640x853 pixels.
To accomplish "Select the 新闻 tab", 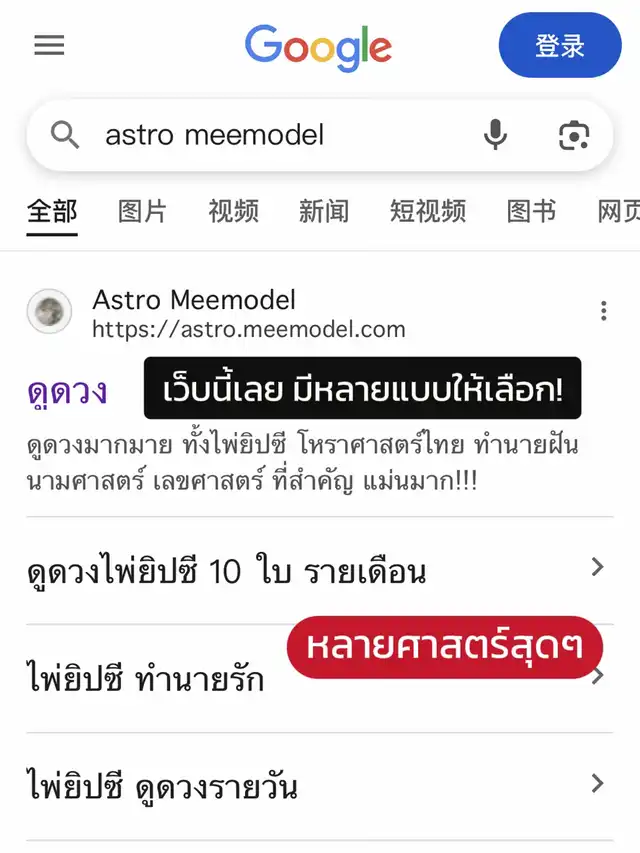I will [x=324, y=211].
